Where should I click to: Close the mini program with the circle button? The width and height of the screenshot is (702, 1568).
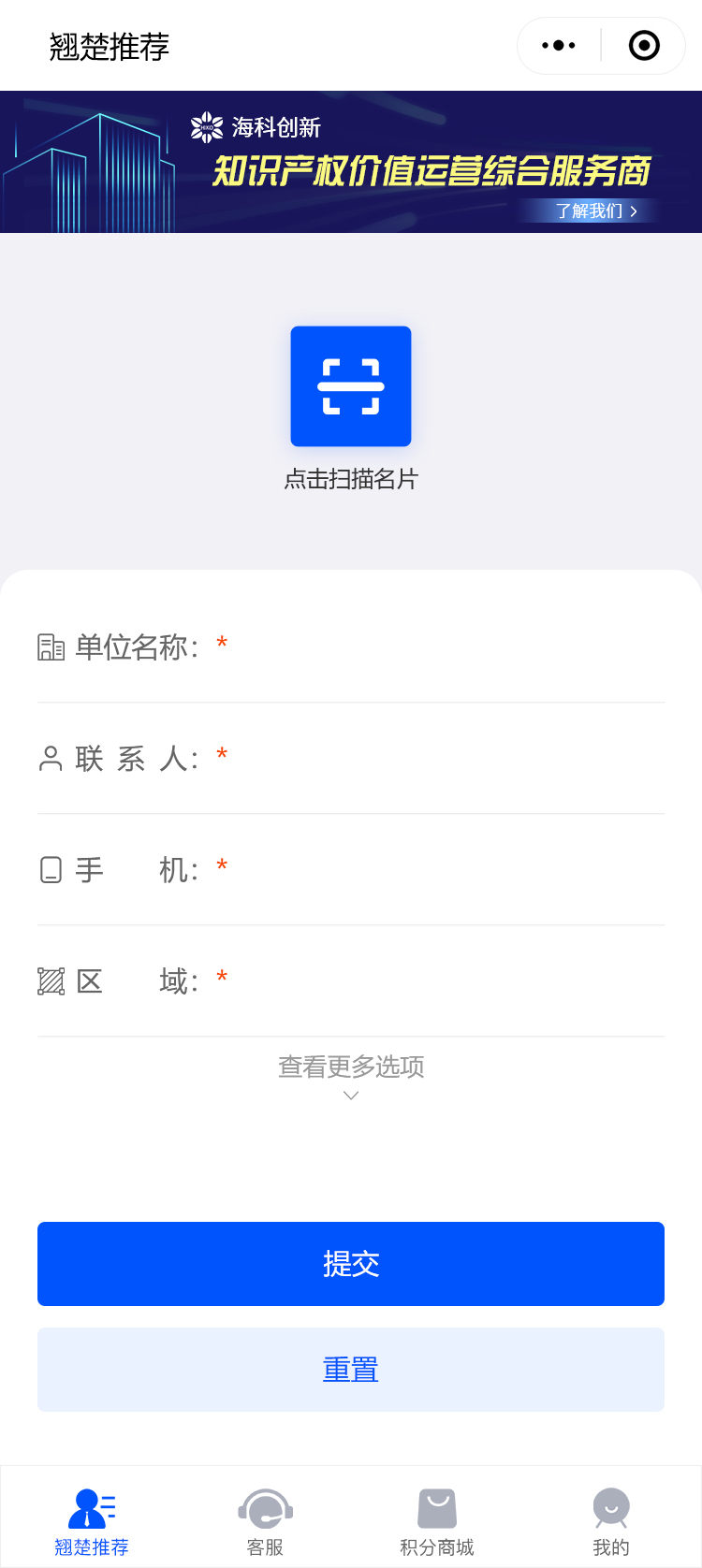point(644,46)
